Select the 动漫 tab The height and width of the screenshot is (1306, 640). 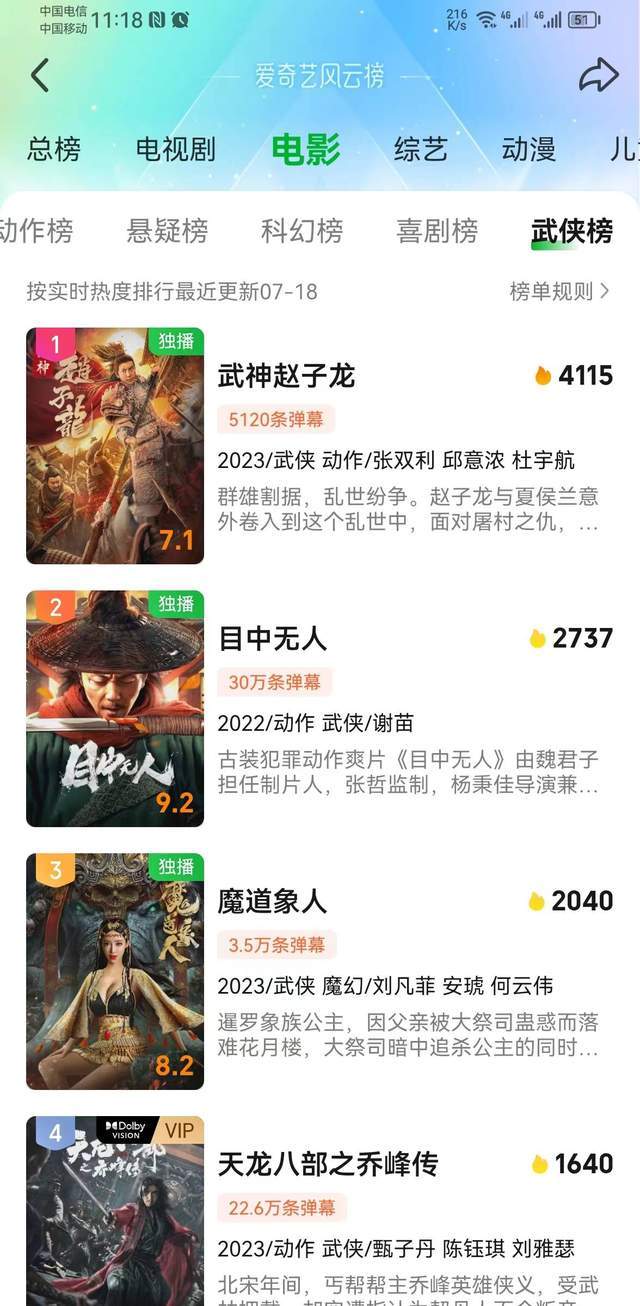coord(528,150)
